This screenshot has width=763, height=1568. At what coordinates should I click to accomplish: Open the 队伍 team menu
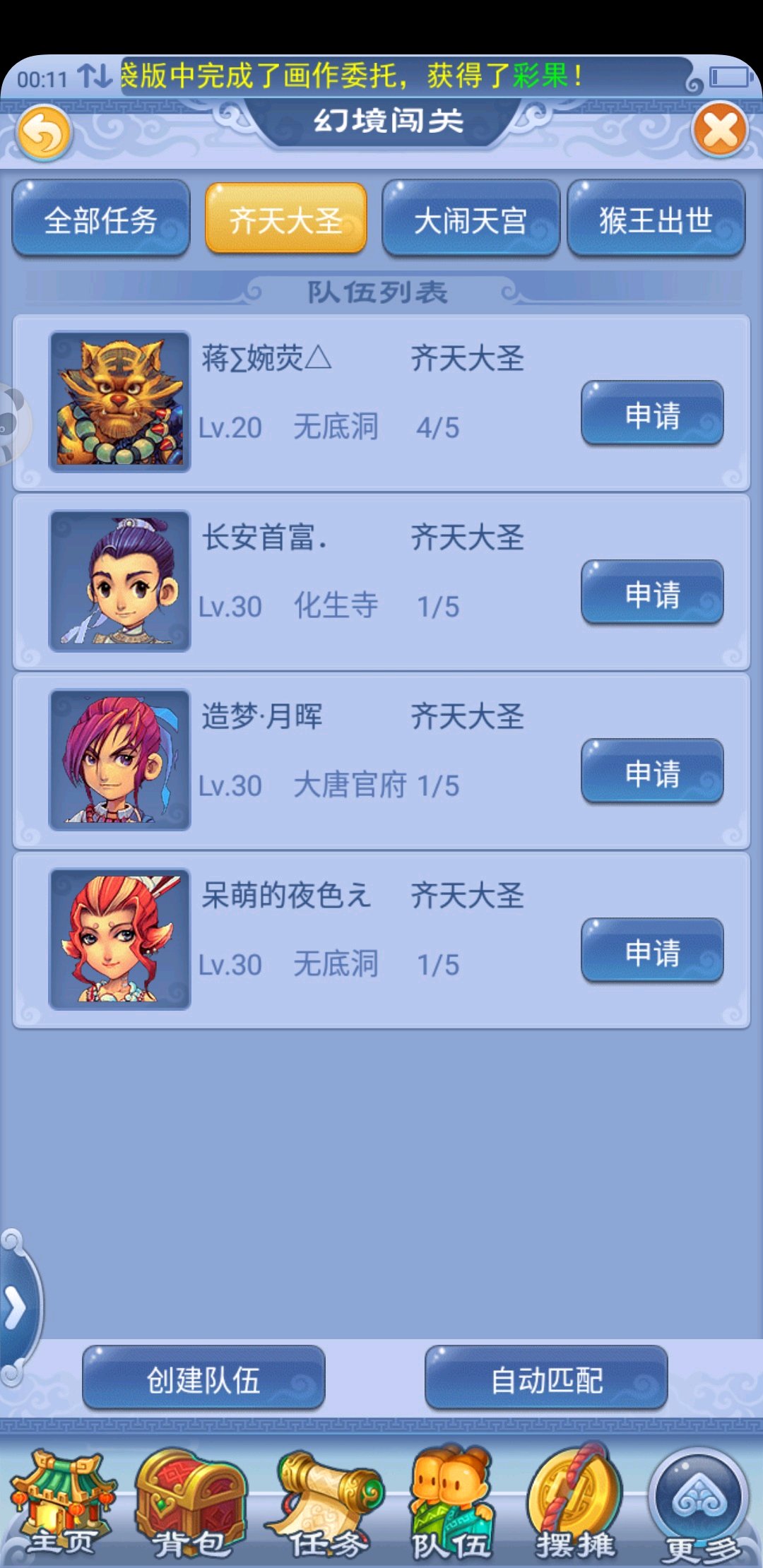point(452,1504)
